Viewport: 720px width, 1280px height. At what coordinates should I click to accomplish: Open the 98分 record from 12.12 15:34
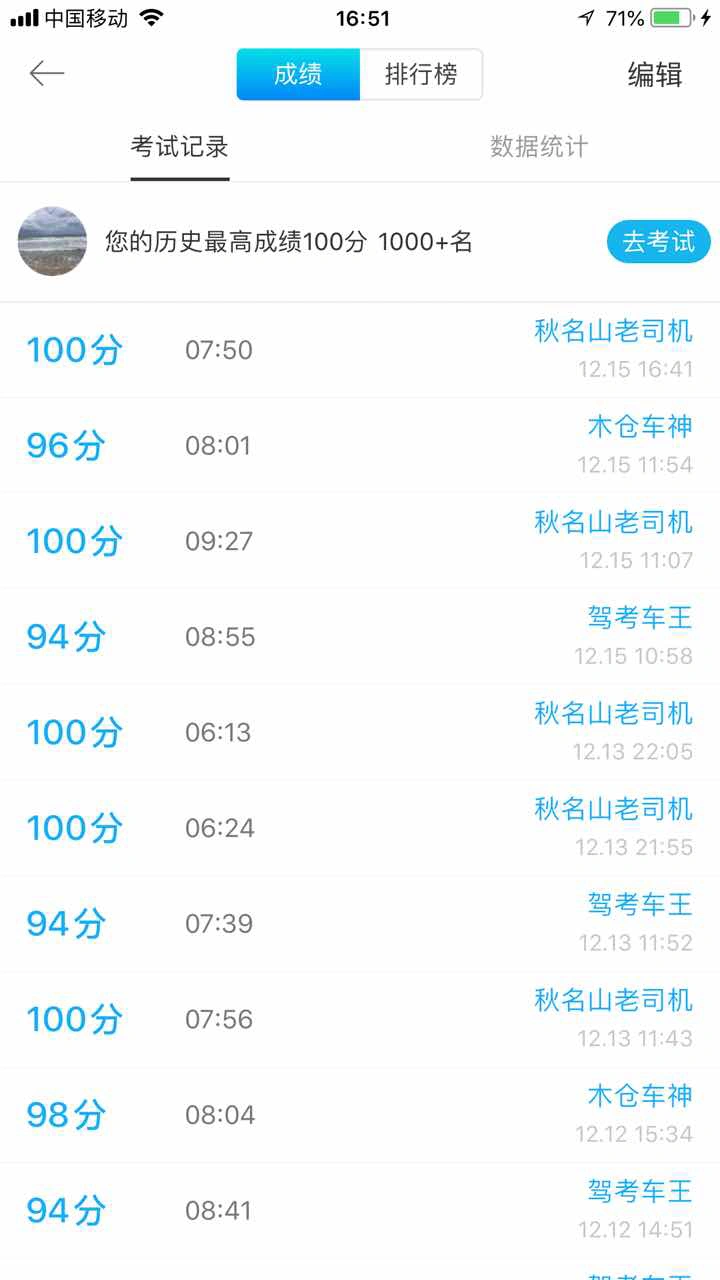click(360, 1115)
